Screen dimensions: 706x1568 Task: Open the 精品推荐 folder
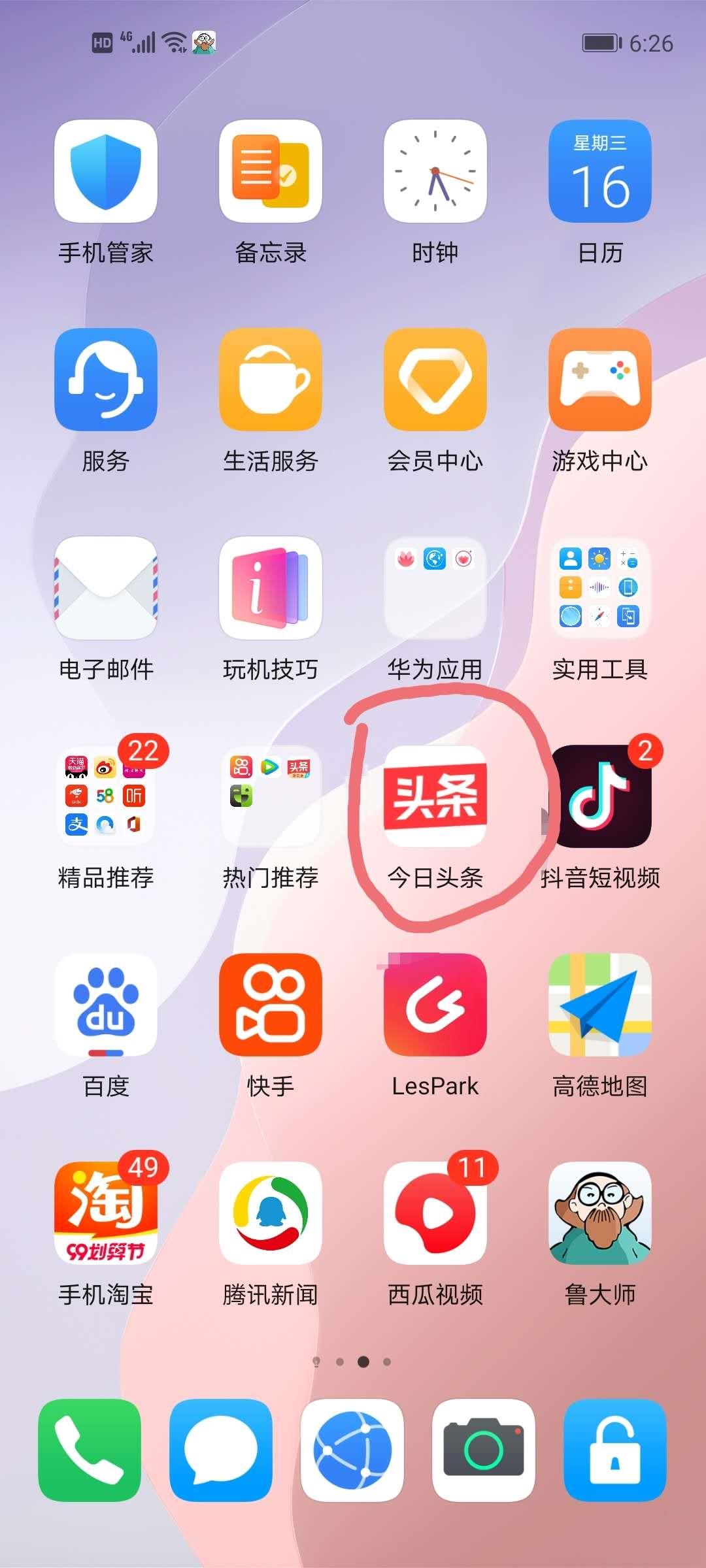tap(106, 796)
